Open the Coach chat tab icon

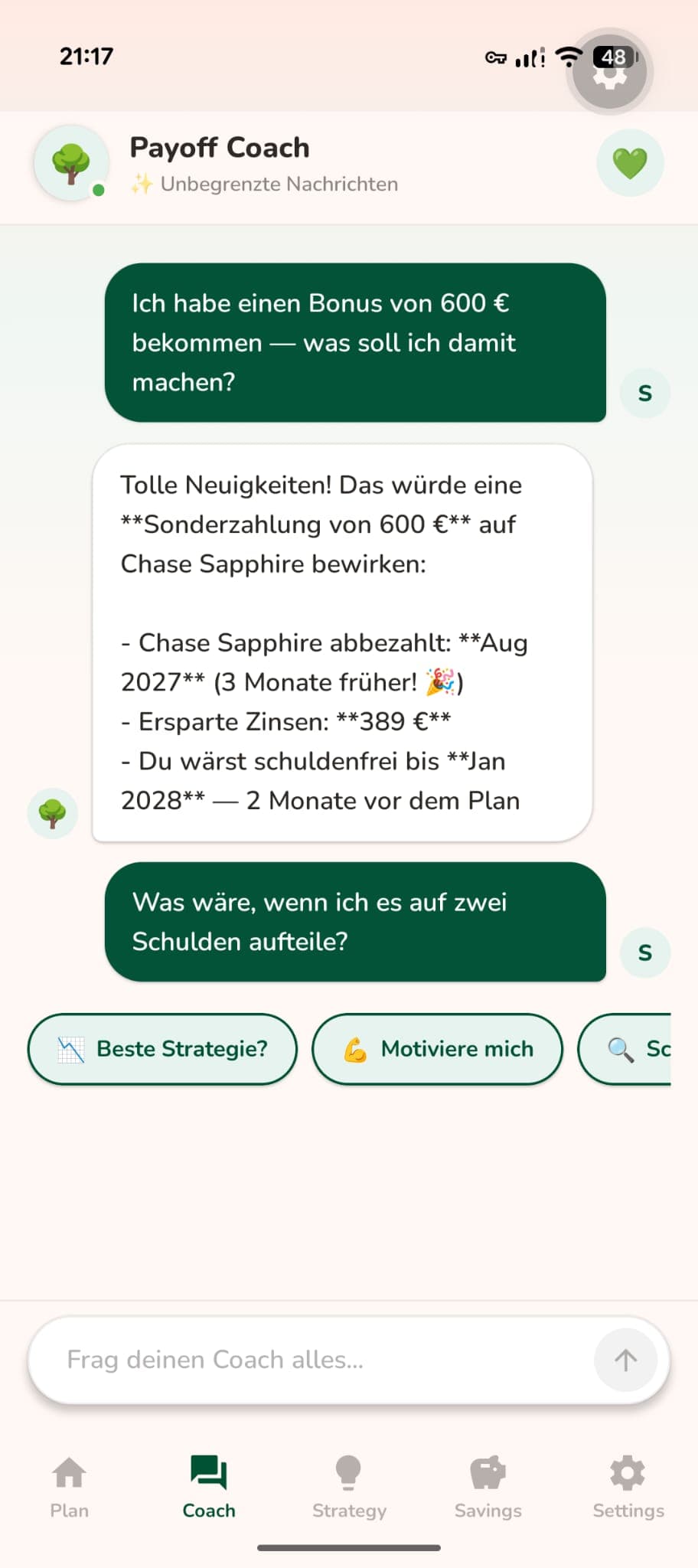[208, 1471]
